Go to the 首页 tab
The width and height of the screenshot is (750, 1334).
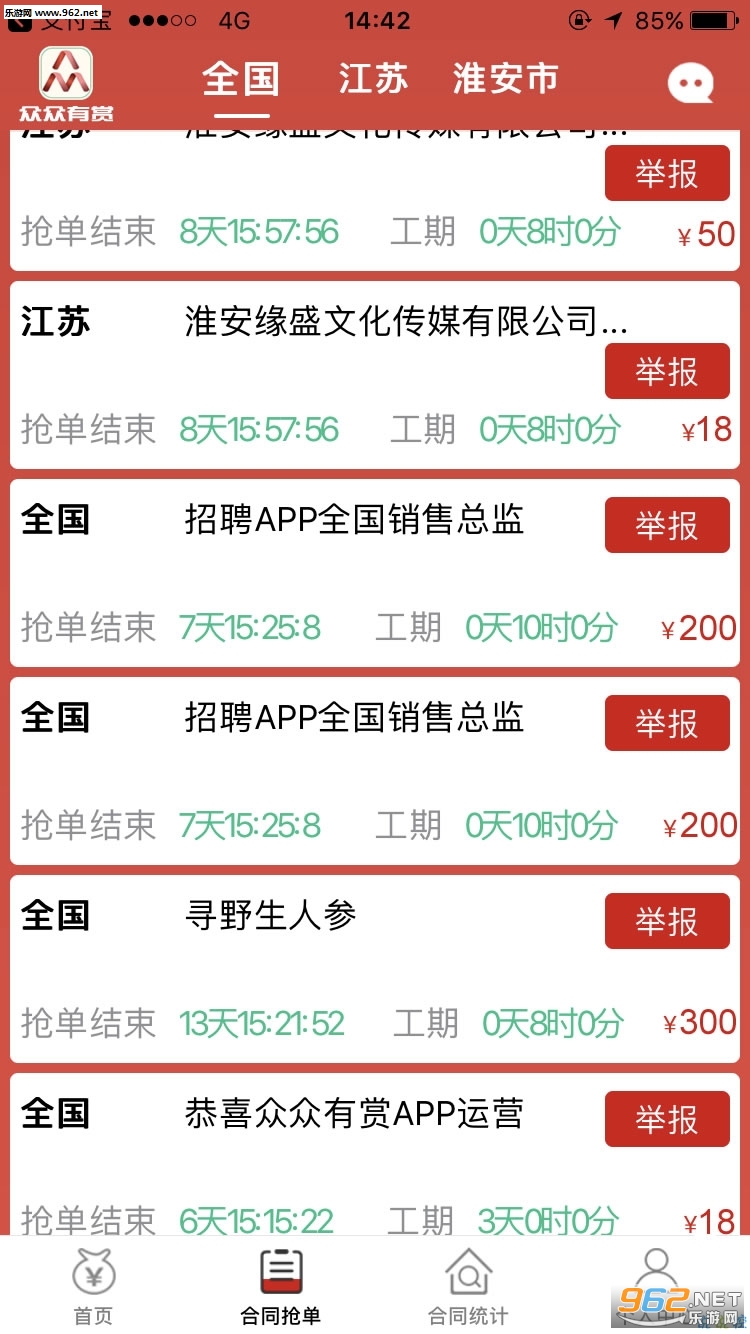point(94,1288)
